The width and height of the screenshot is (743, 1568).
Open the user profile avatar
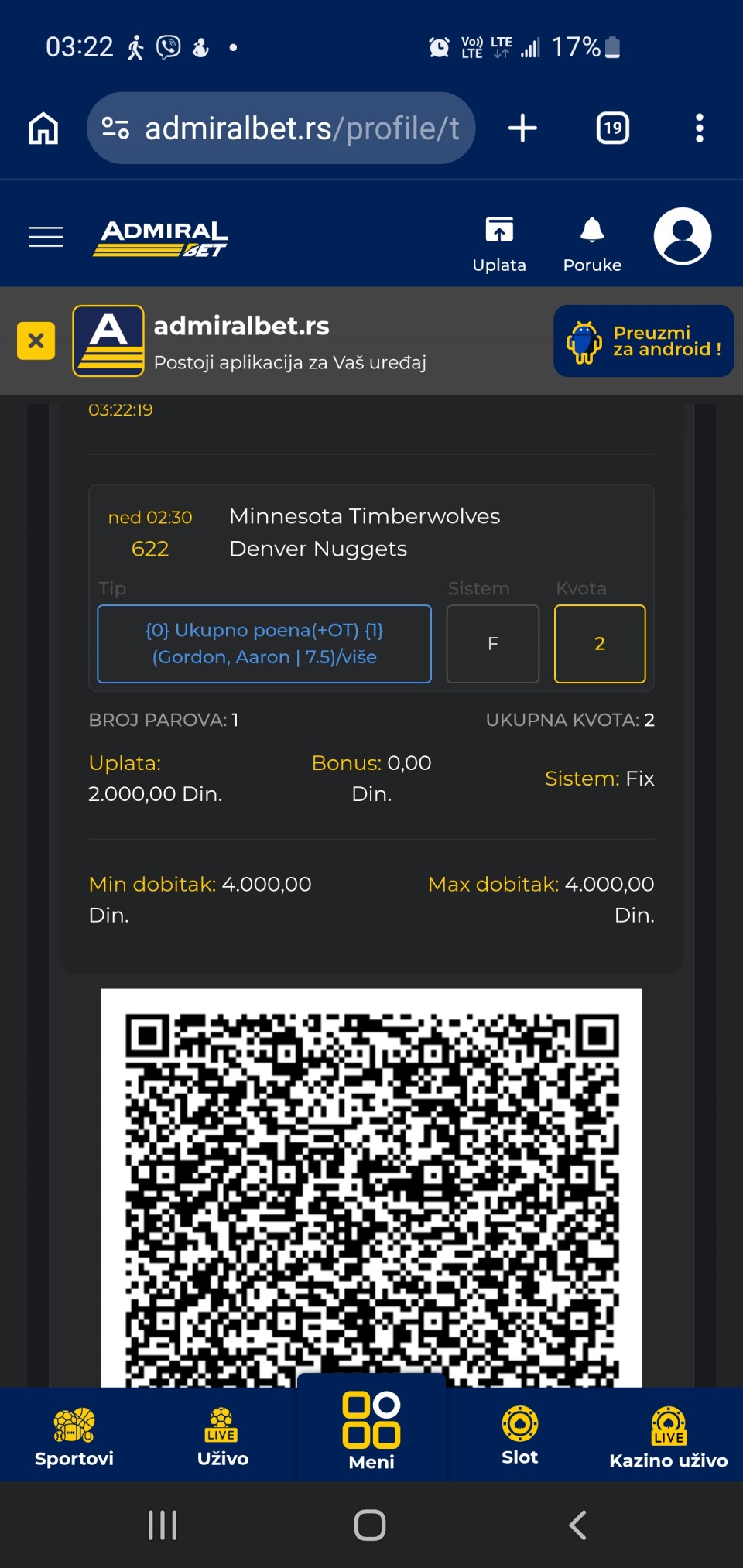click(682, 236)
